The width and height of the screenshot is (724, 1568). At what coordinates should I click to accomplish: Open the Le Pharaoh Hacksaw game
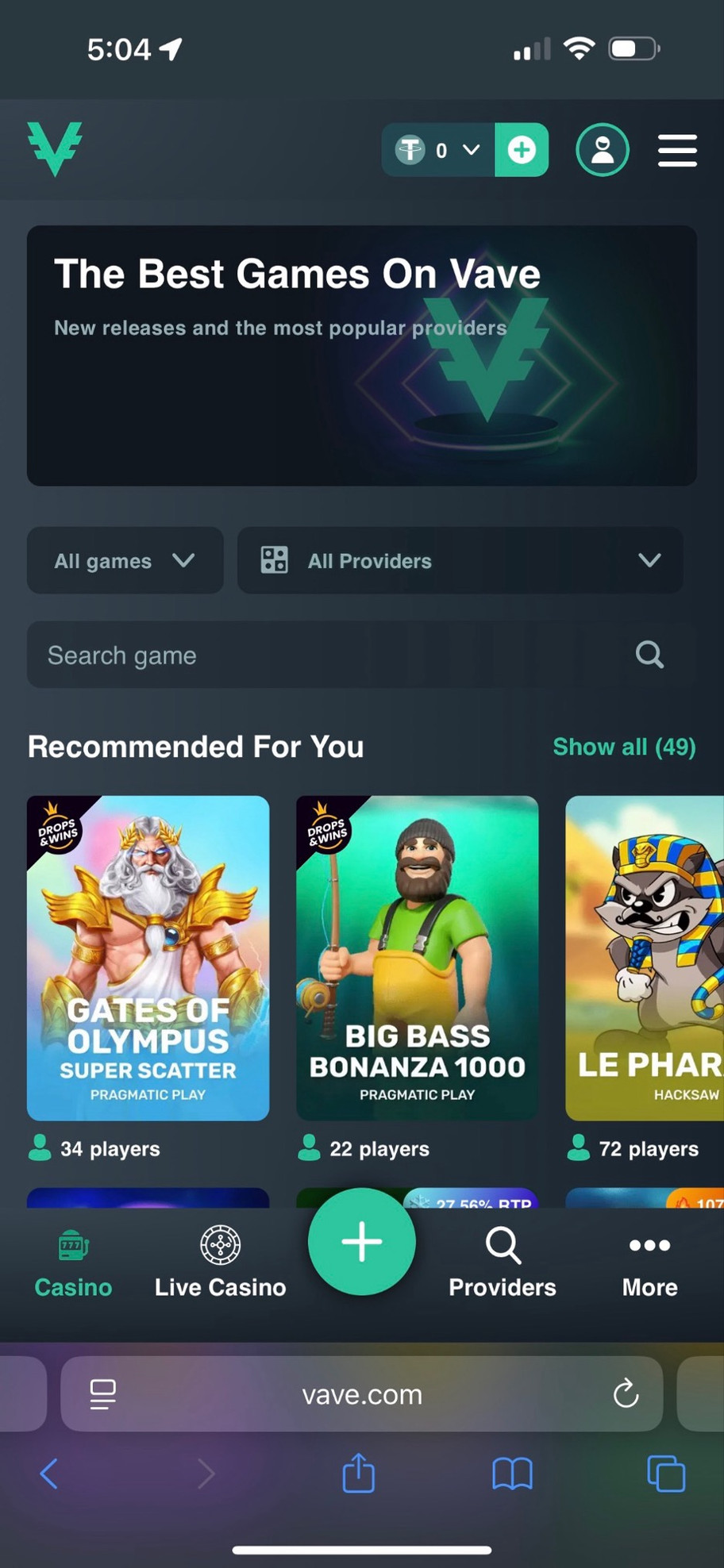(x=644, y=958)
